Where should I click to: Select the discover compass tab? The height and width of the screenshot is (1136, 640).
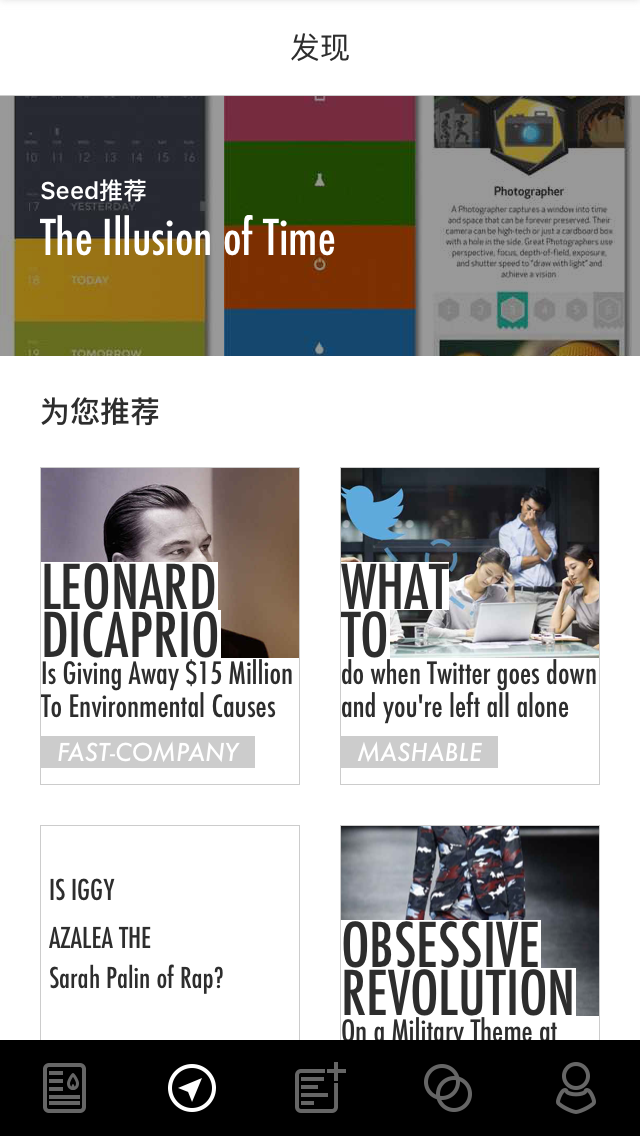point(192,1087)
